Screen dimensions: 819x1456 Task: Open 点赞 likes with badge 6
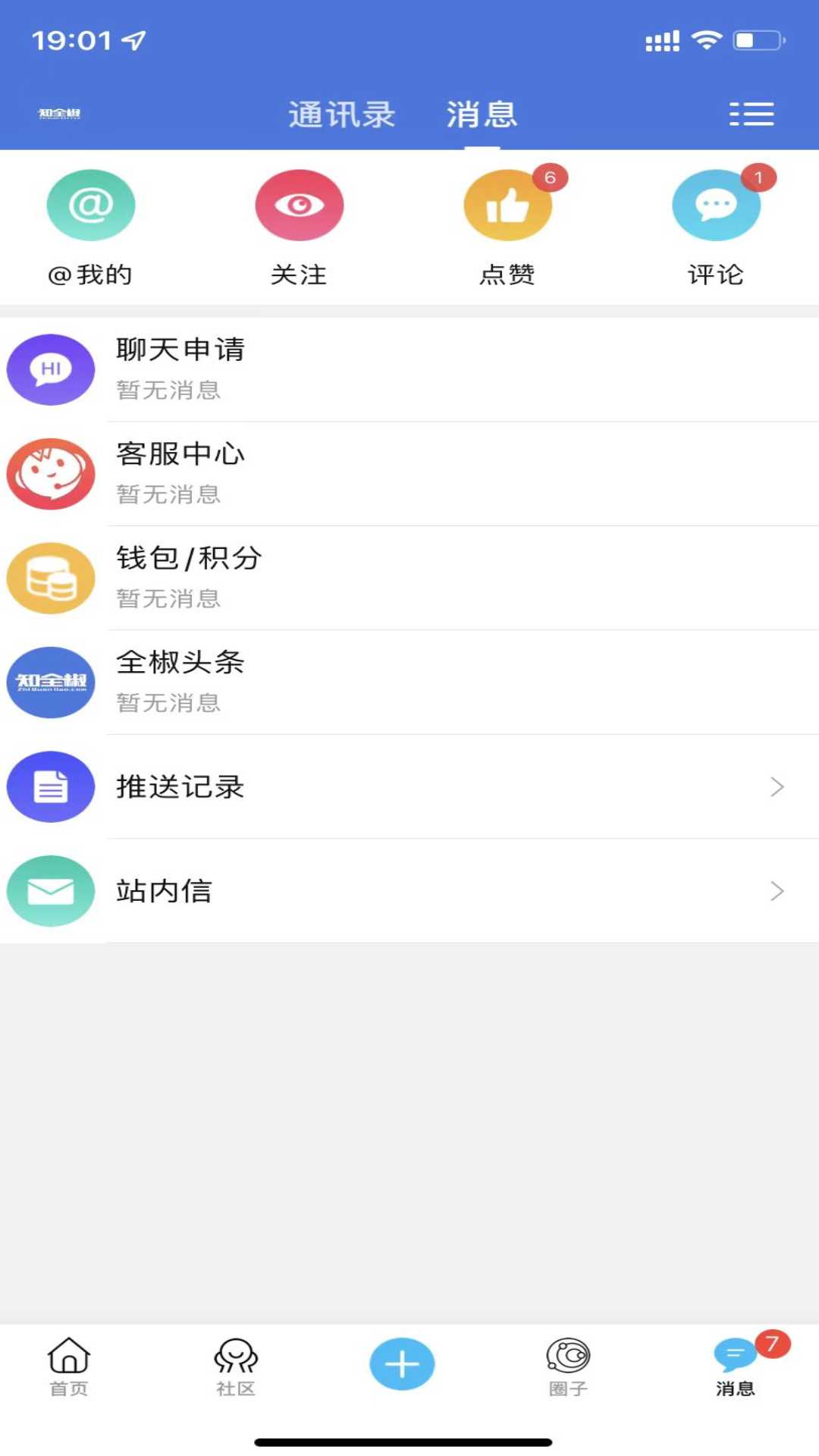(x=507, y=205)
